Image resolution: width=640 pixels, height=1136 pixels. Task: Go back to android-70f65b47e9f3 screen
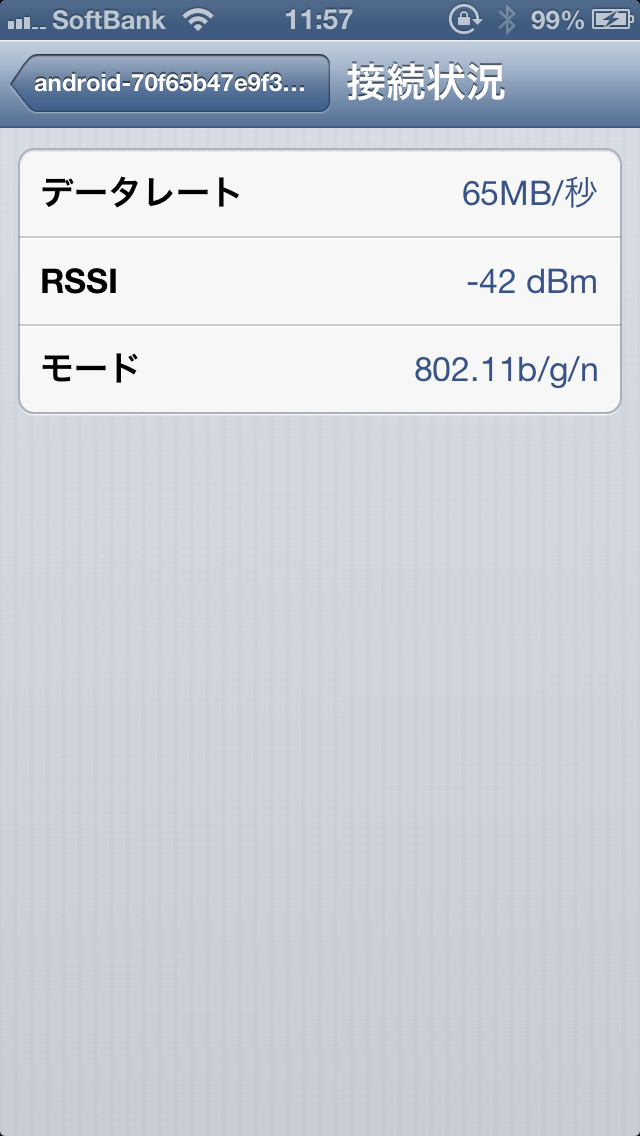[170, 83]
